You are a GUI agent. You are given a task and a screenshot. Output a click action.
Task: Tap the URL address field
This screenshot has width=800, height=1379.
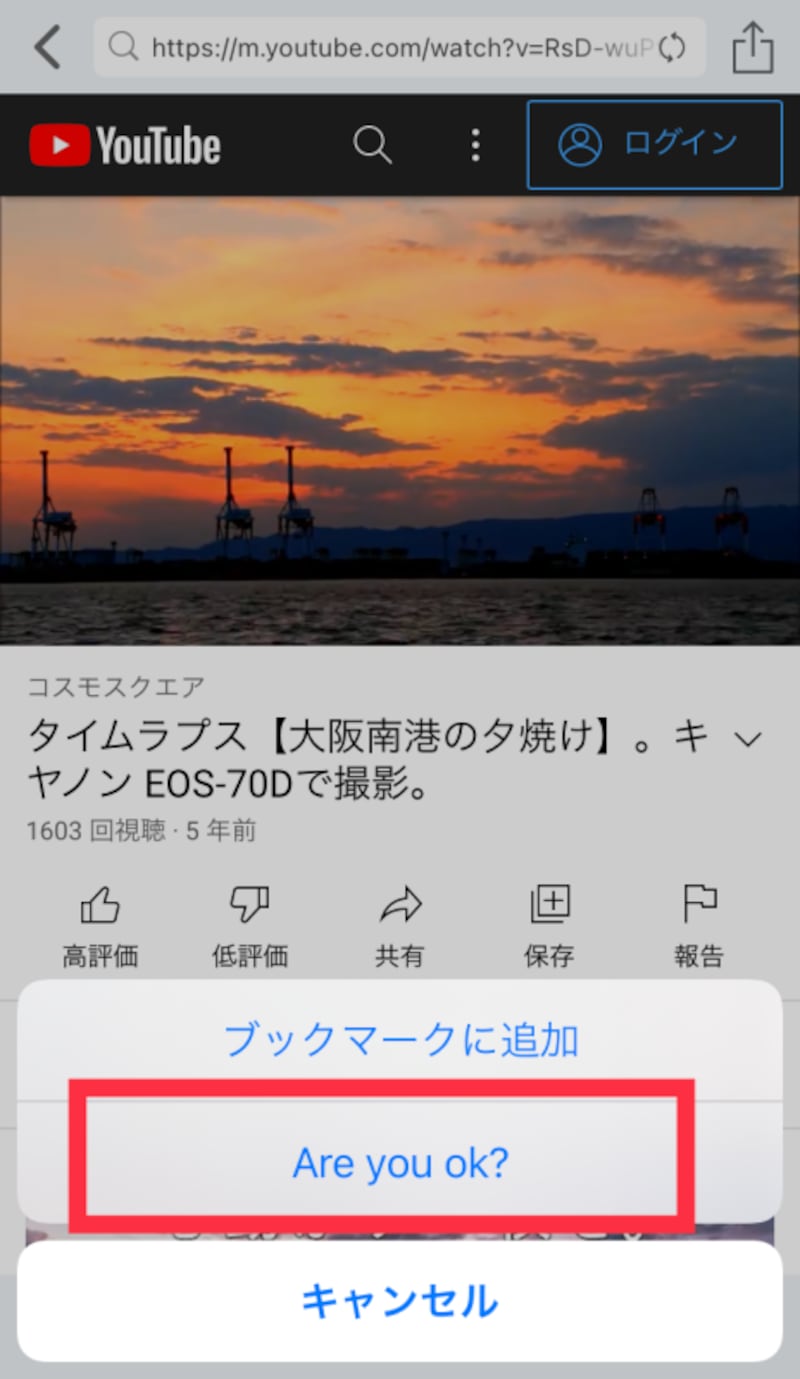tap(400, 47)
